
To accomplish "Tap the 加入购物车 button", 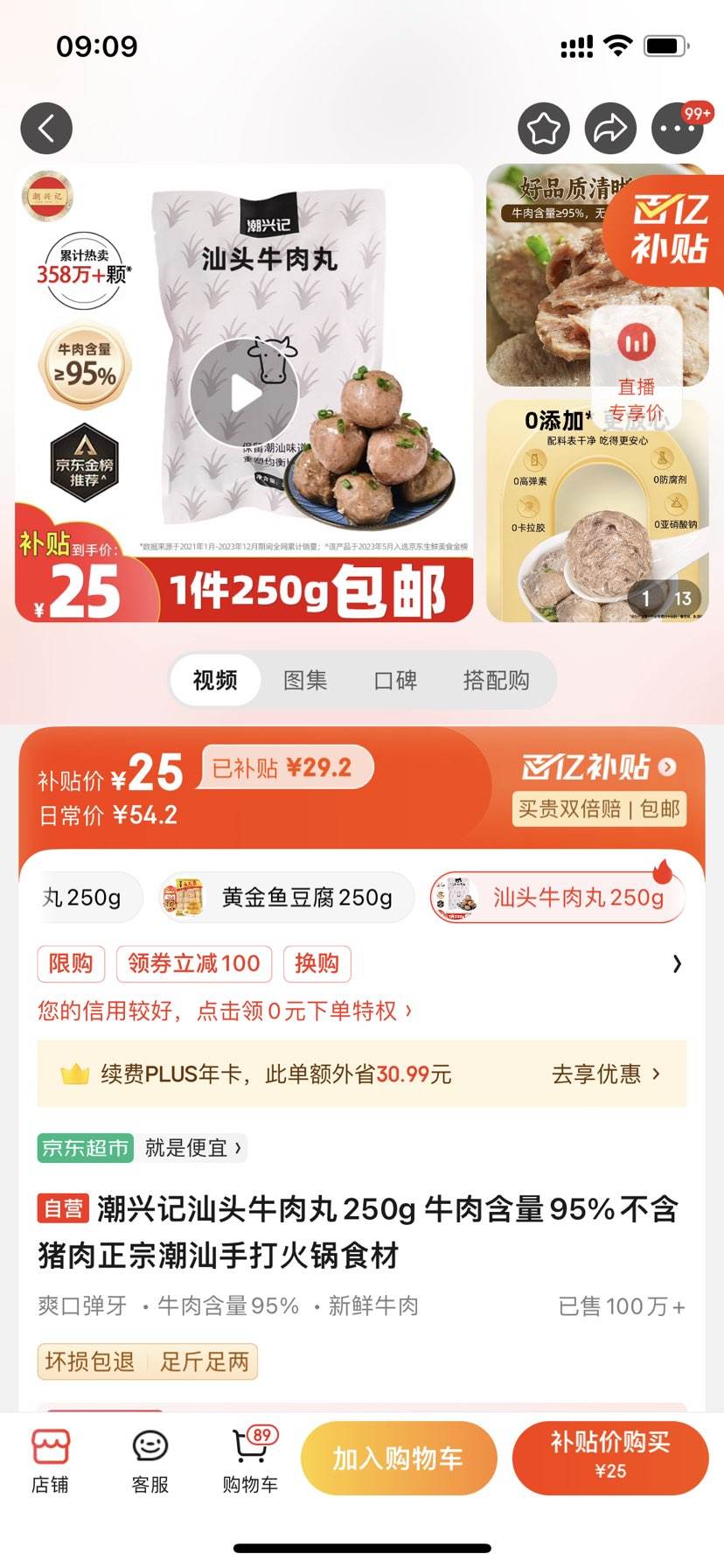I will (398, 1458).
